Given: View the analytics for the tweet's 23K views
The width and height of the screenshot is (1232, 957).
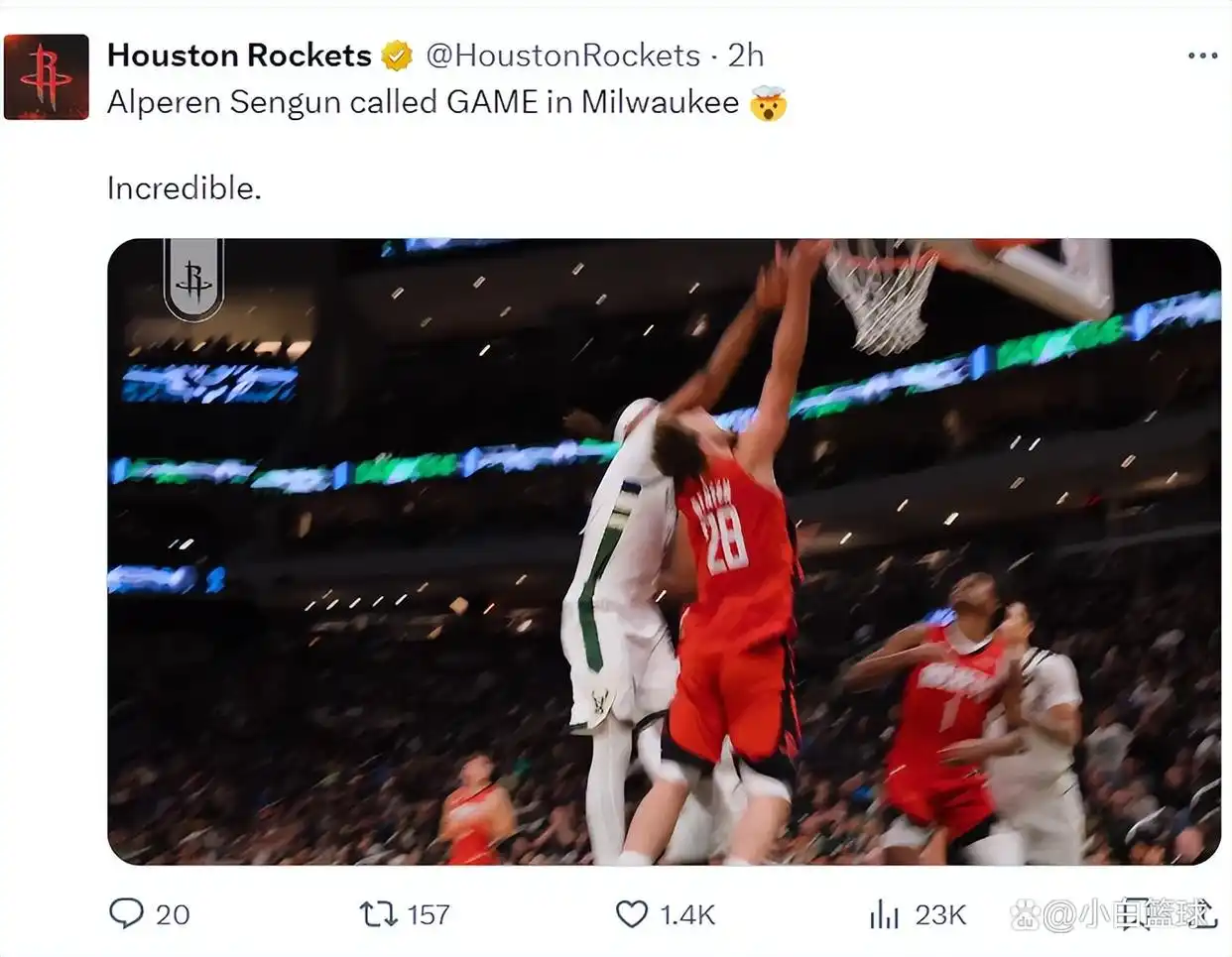Looking at the screenshot, I should pyautogui.click(x=883, y=913).
